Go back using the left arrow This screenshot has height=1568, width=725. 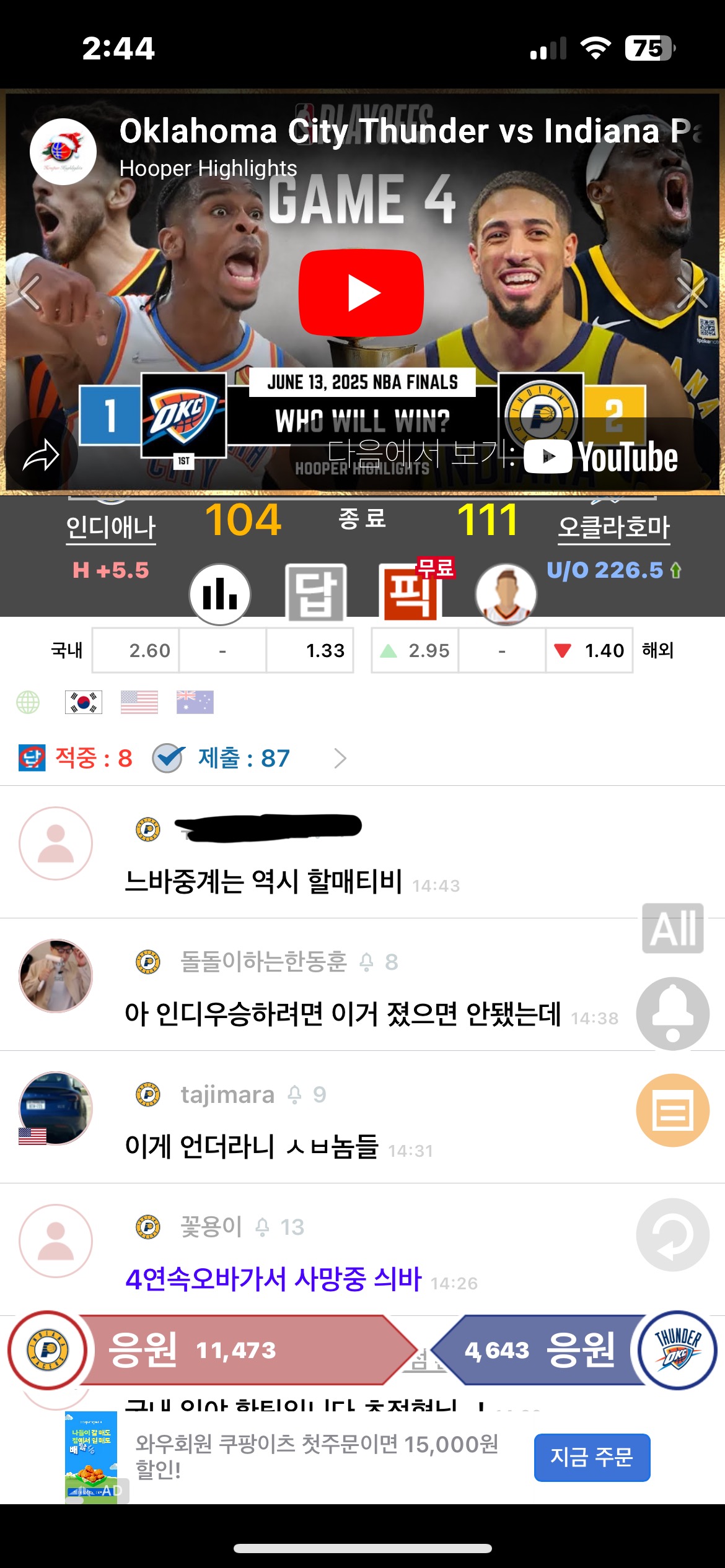[30, 292]
